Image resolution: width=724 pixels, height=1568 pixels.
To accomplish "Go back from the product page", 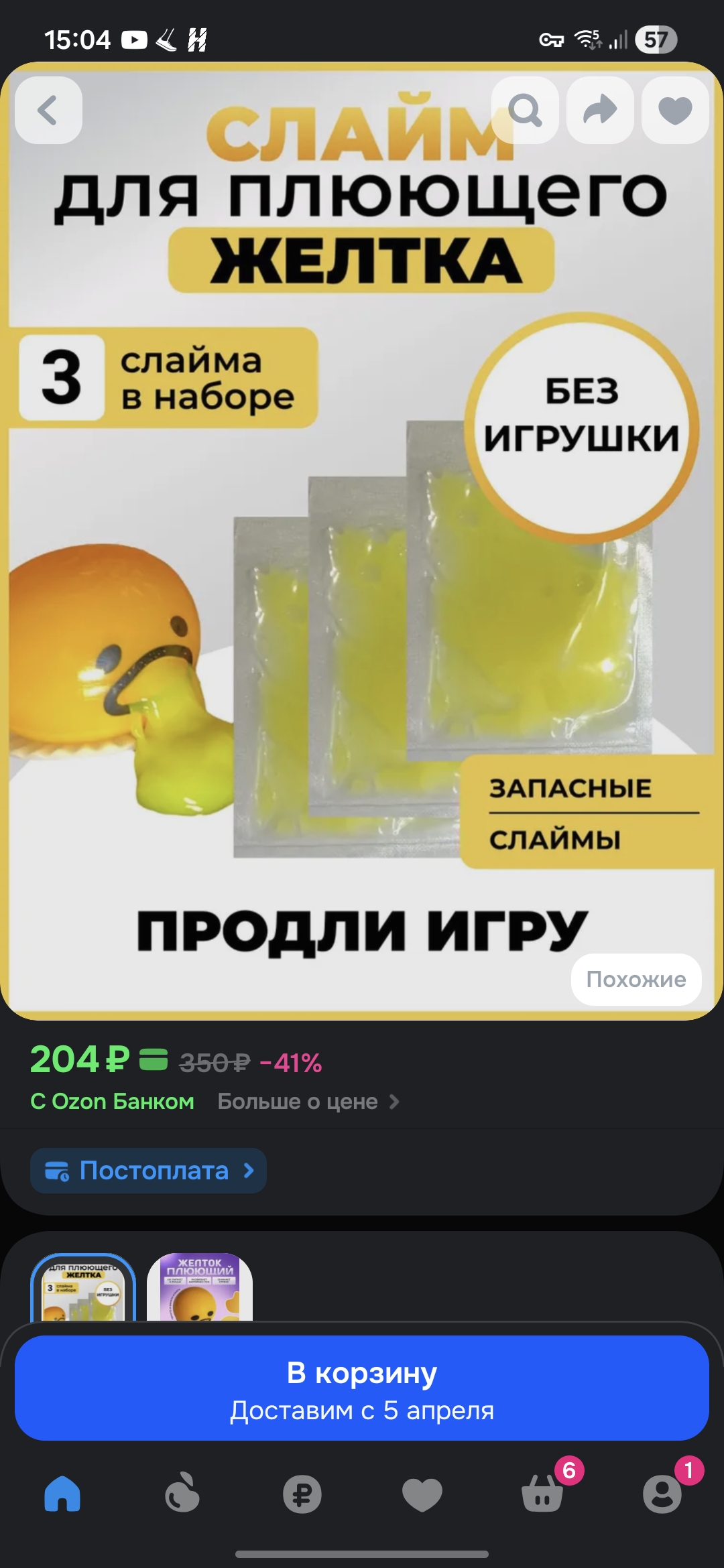I will pos(48,110).
